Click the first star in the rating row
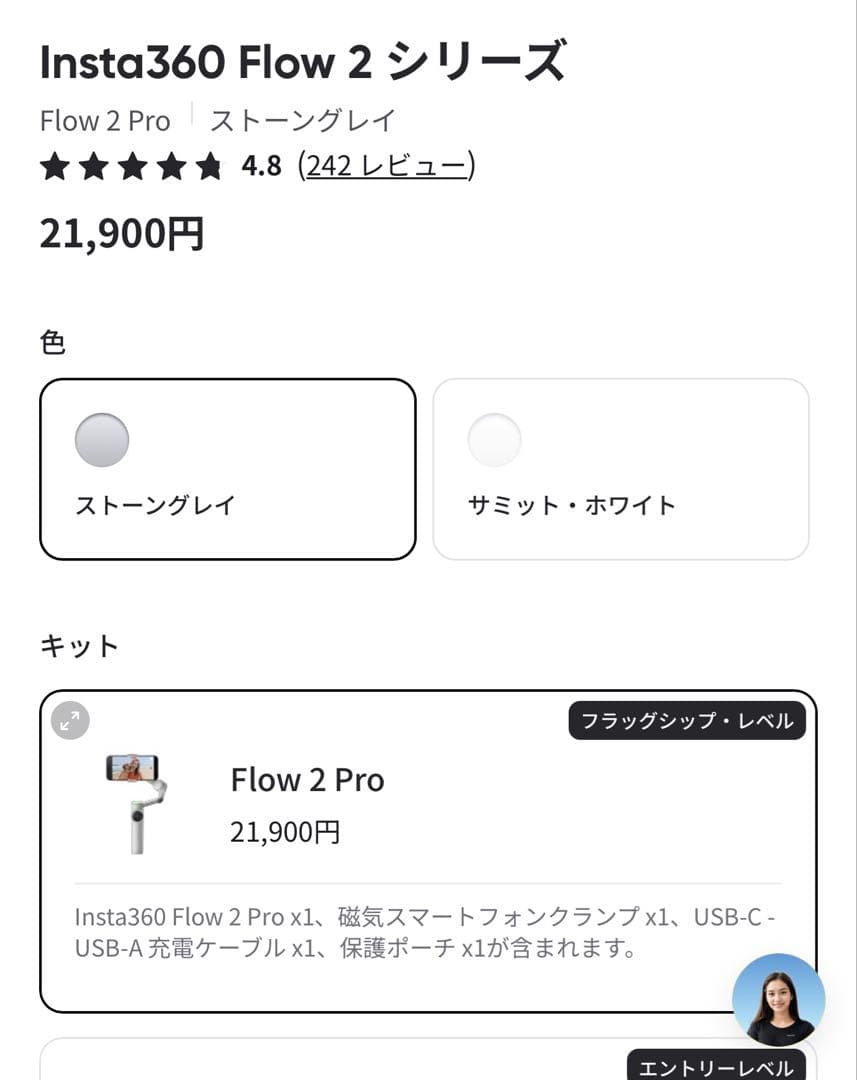The image size is (857, 1080). click(x=55, y=168)
